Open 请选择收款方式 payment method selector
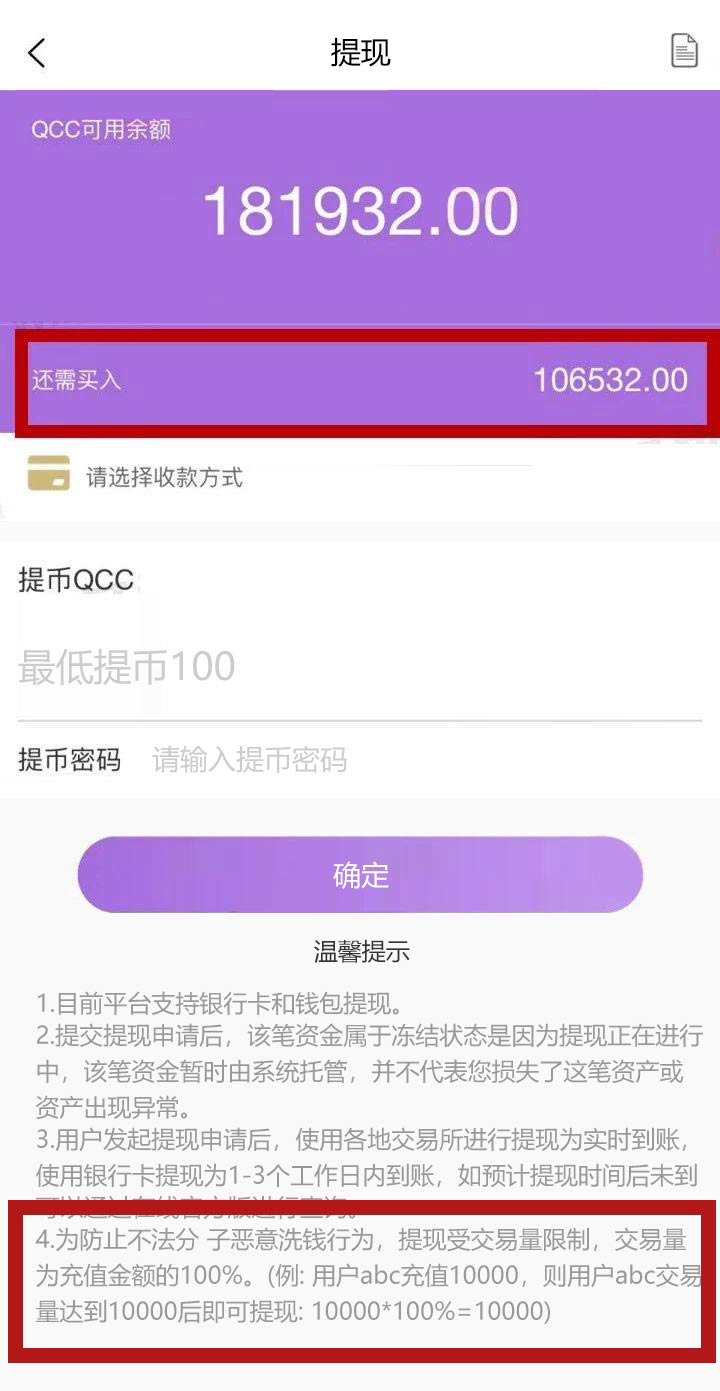The height and width of the screenshot is (1391, 720). [360, 476]
